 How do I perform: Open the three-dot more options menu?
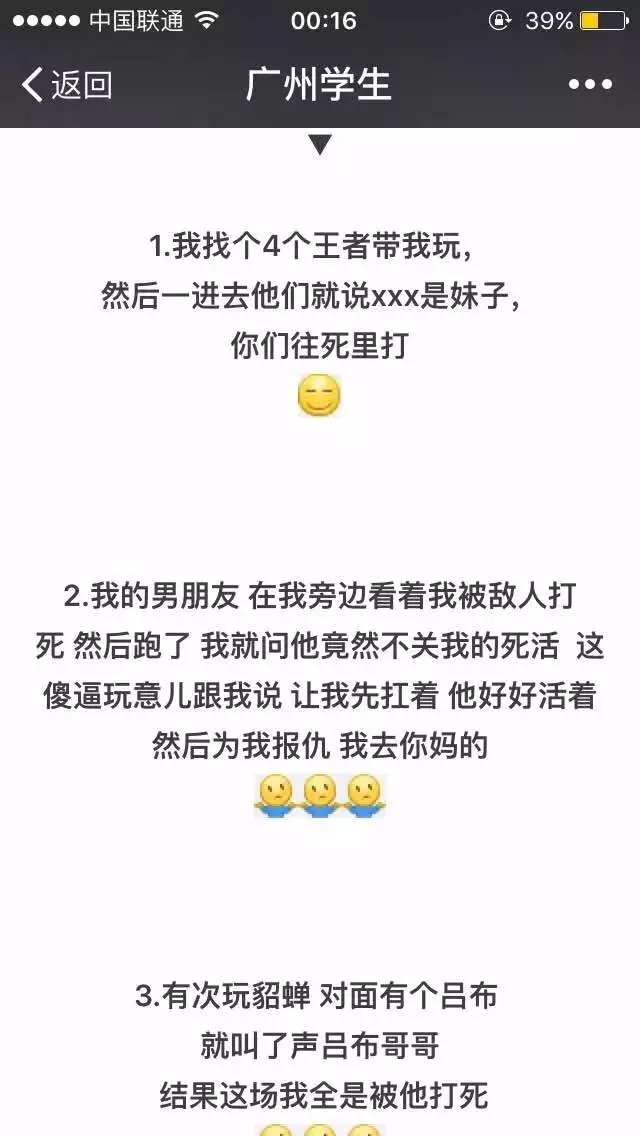[590, 85]
